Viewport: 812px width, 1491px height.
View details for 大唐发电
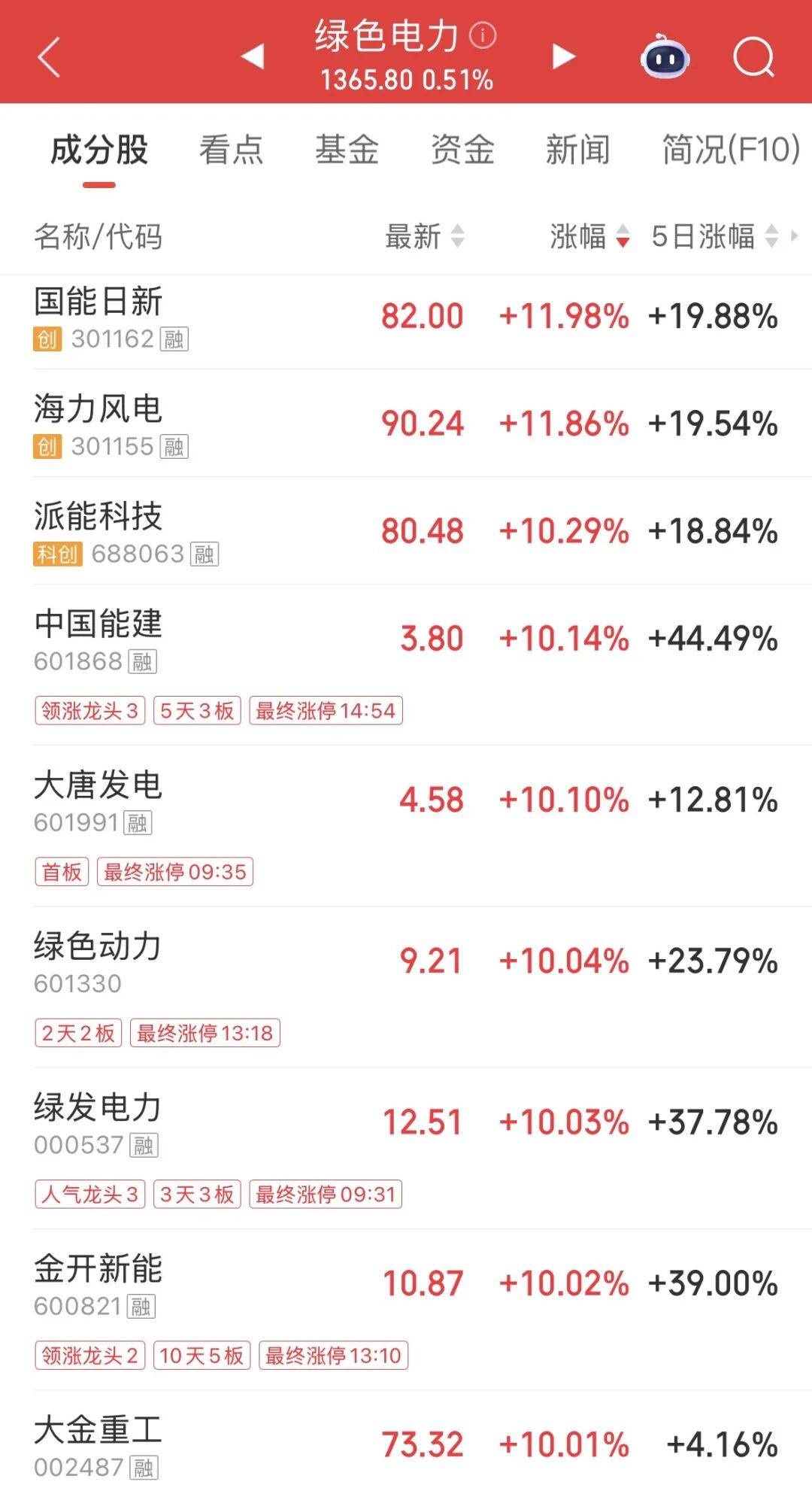(x=98, y=786)
